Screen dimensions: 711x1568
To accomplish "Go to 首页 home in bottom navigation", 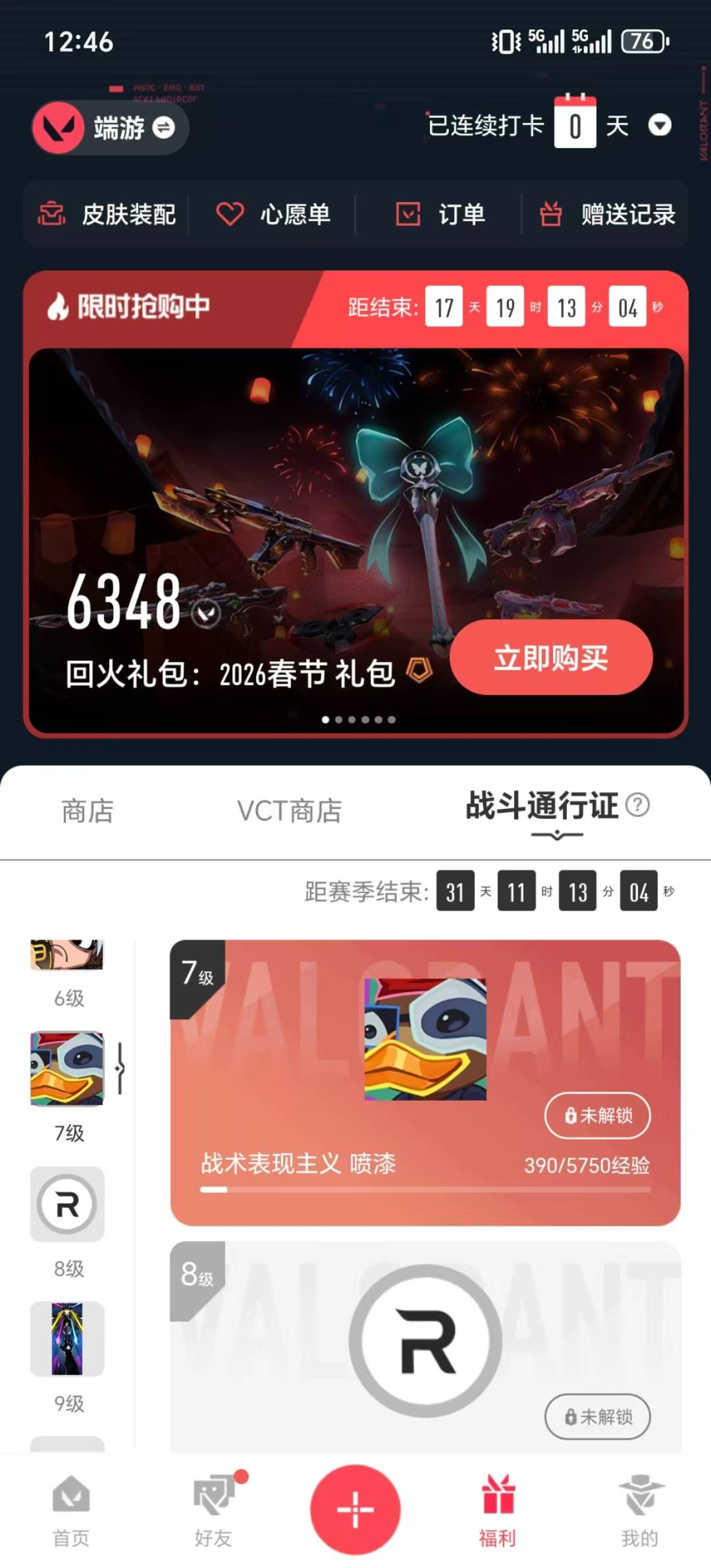I will click(71, 1514).
